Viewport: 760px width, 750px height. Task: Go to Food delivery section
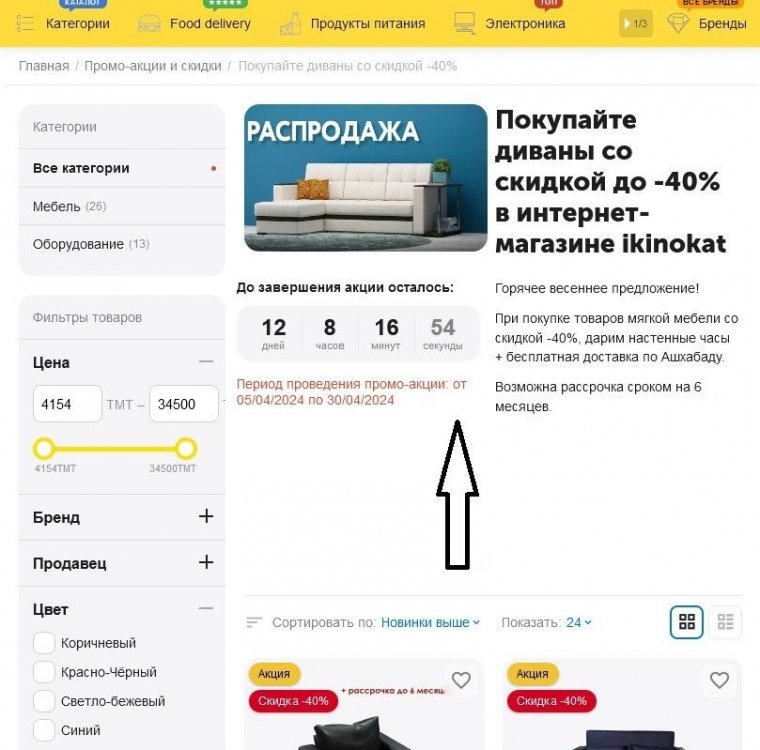coord(195,23)
